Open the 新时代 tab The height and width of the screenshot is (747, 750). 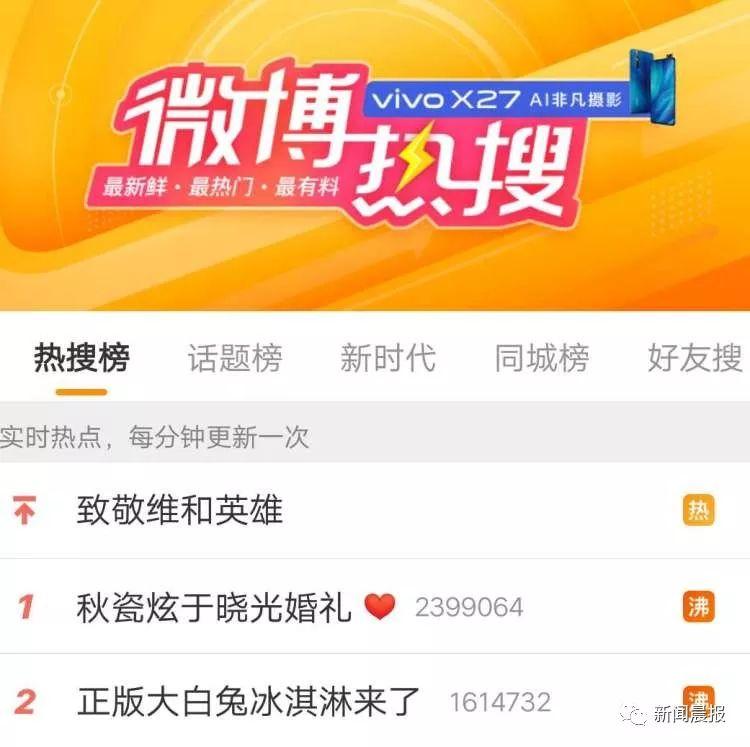pos(387,358)
